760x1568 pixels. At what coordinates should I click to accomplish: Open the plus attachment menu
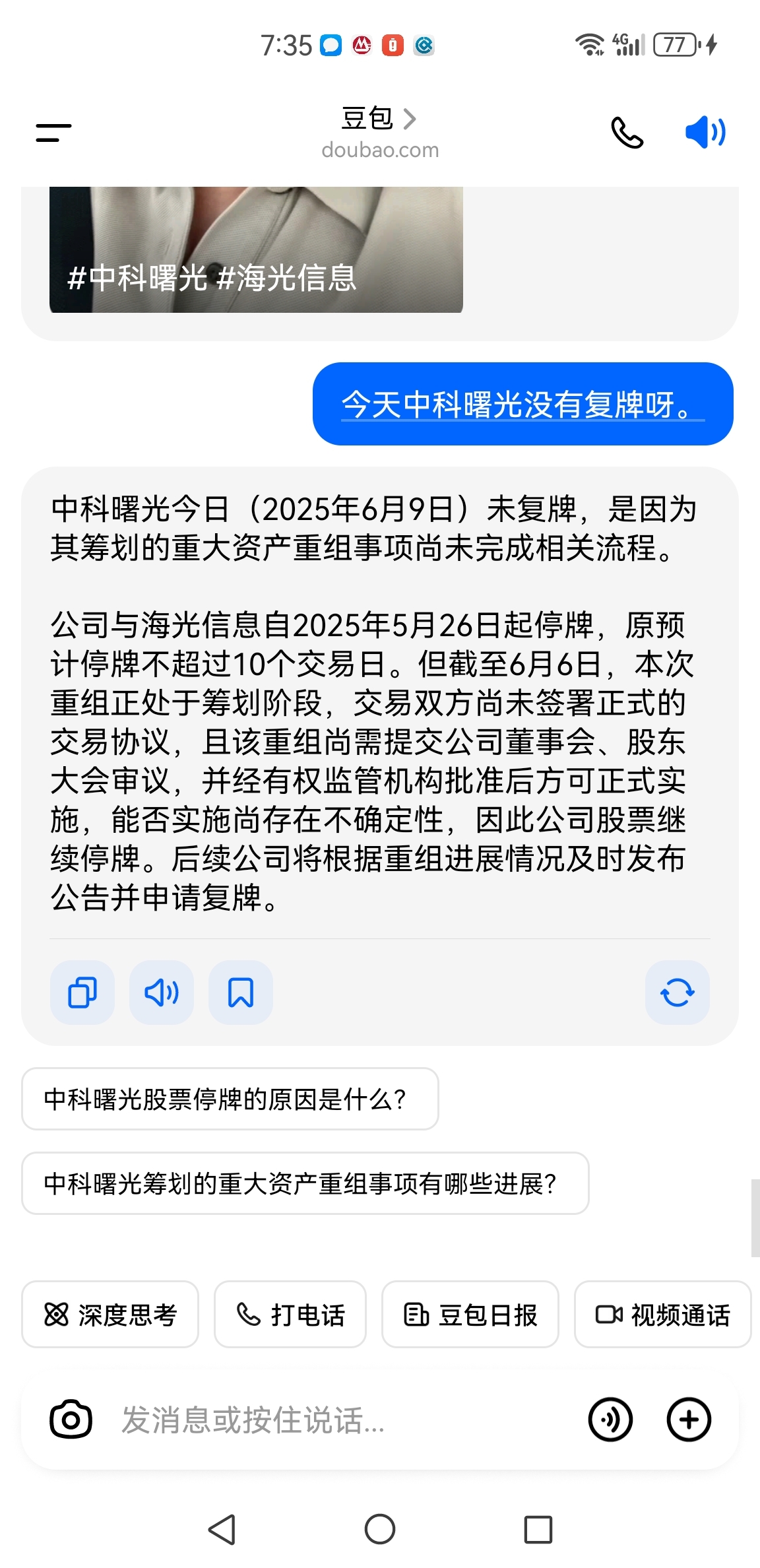[689, 1418]
